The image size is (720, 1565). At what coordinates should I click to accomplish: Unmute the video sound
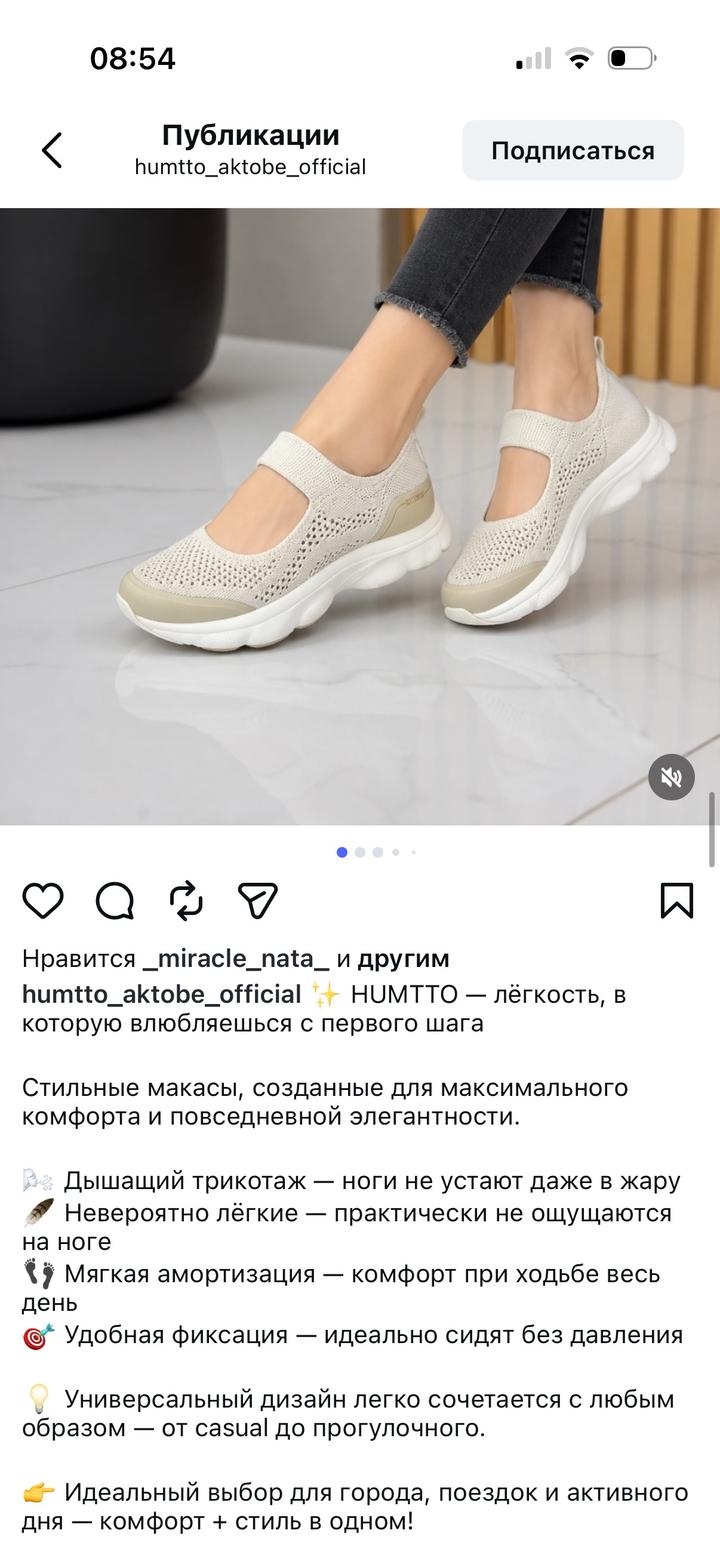tap(671, 777)
